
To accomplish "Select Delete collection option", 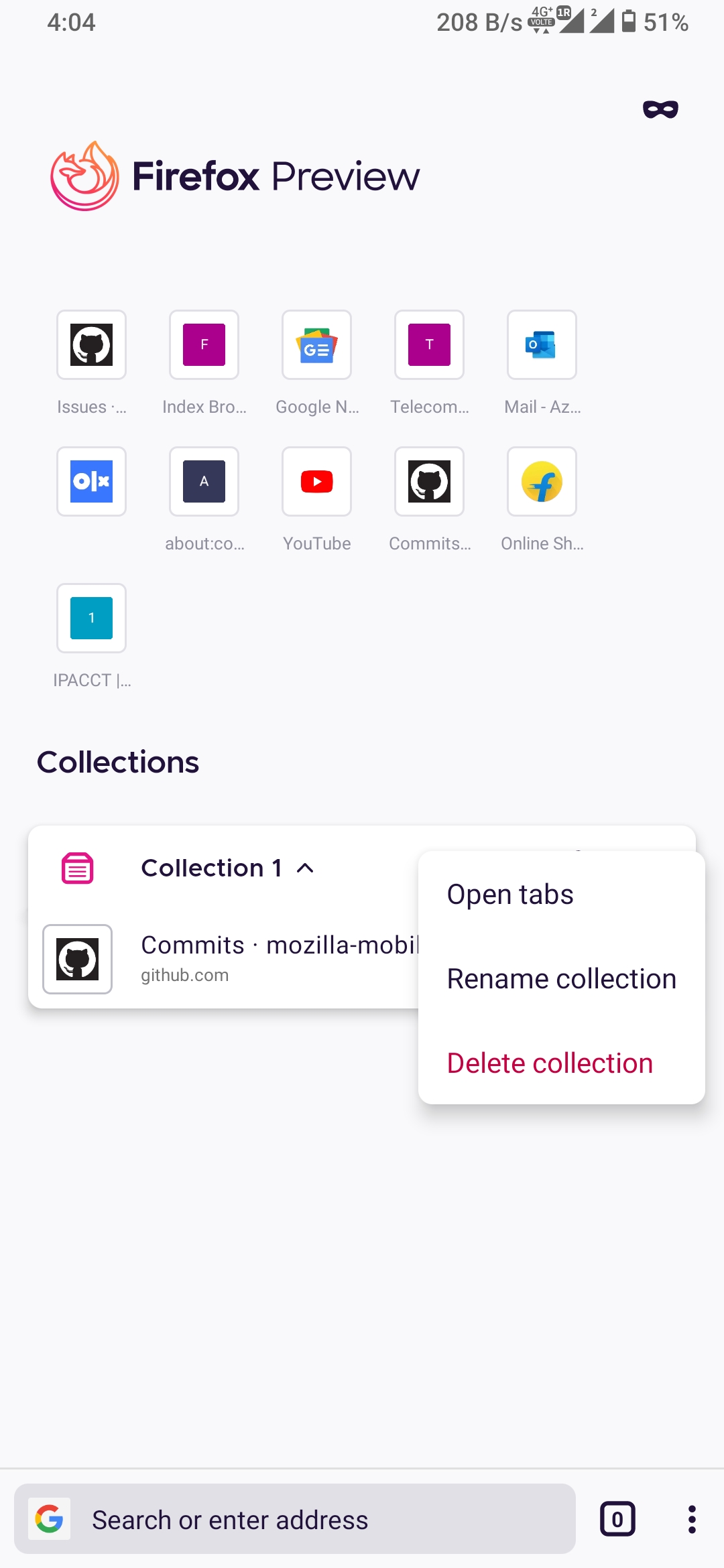I will click(x=549, y=1063).
